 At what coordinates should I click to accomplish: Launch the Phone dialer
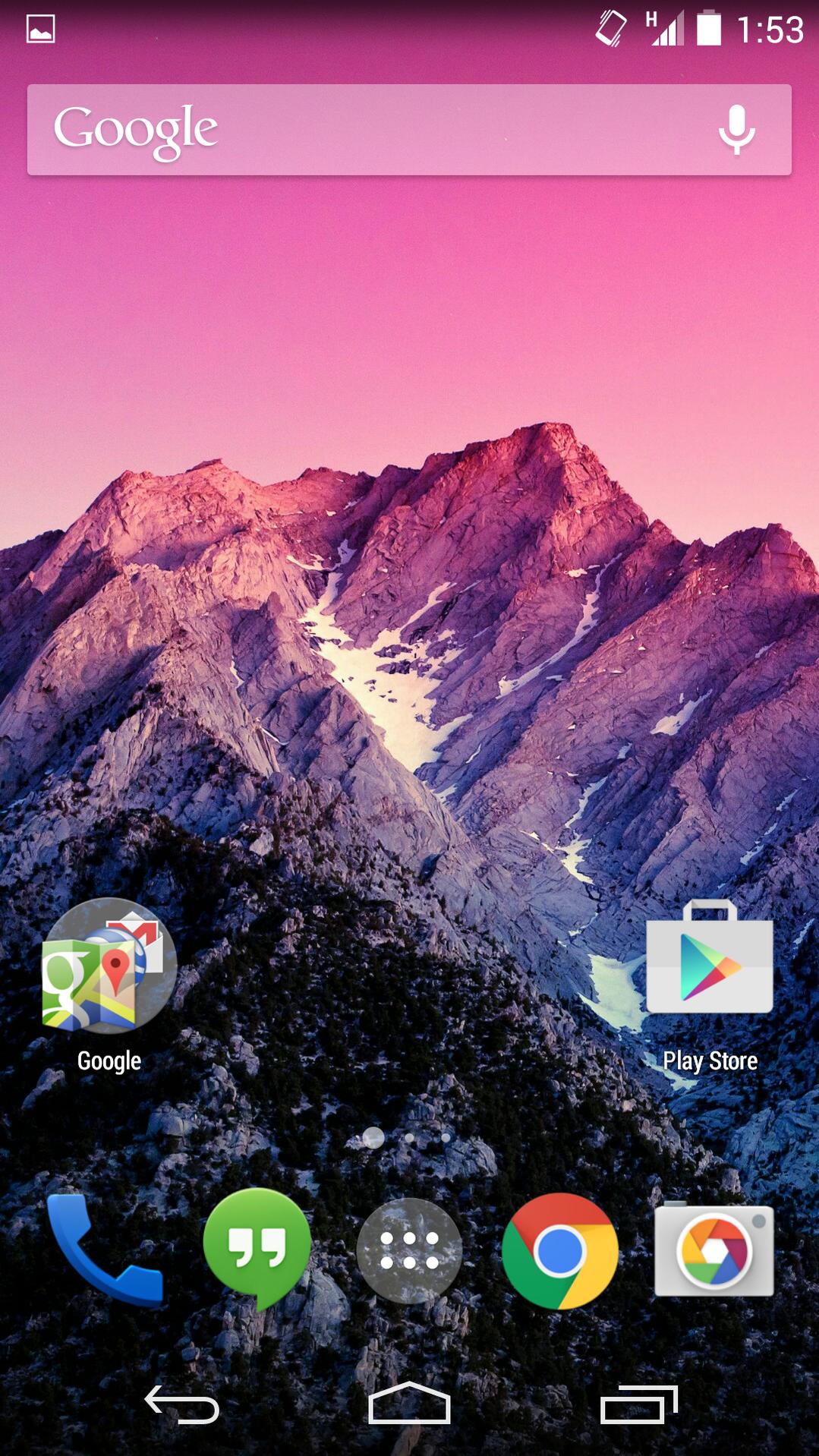coord(105,1250)
